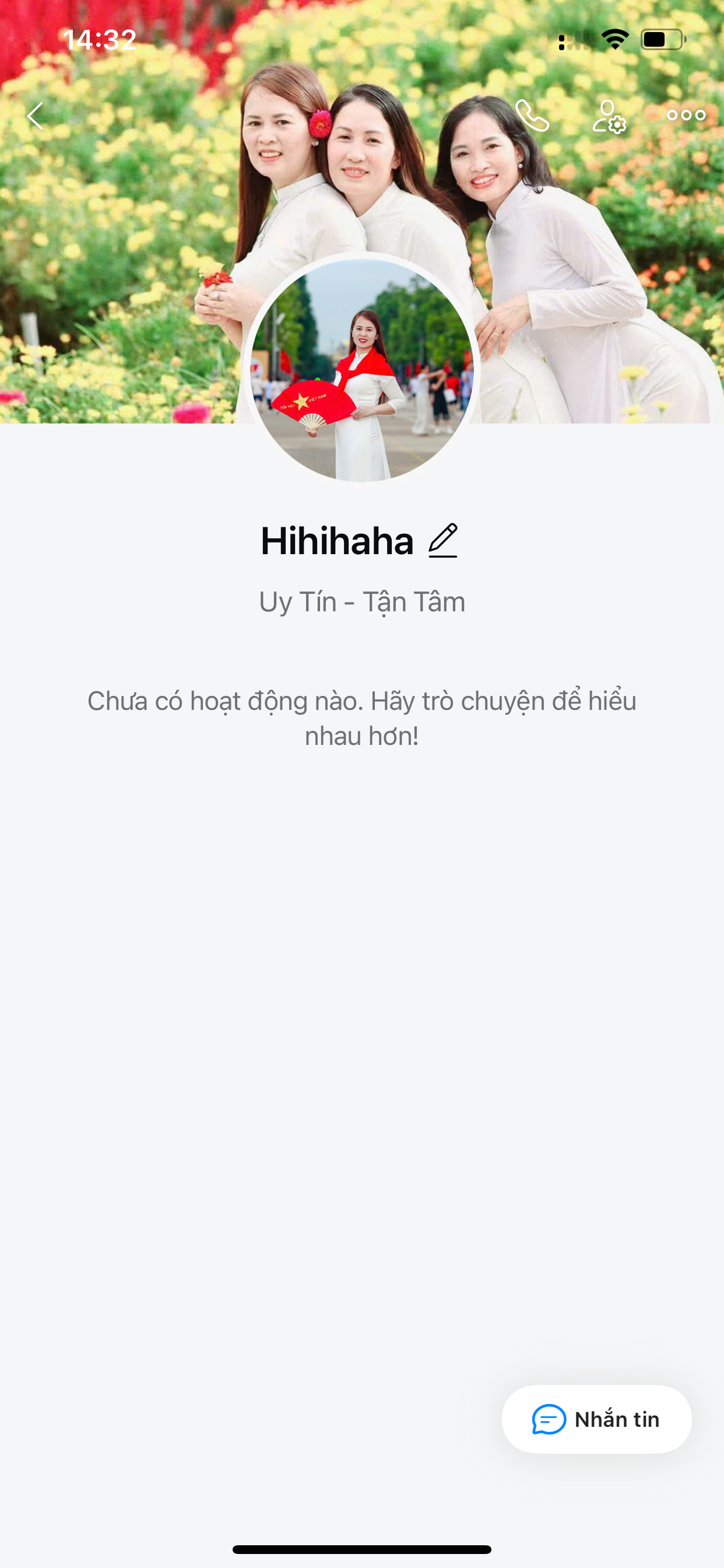Open the three-dot overflow menu

coord(686,115)
